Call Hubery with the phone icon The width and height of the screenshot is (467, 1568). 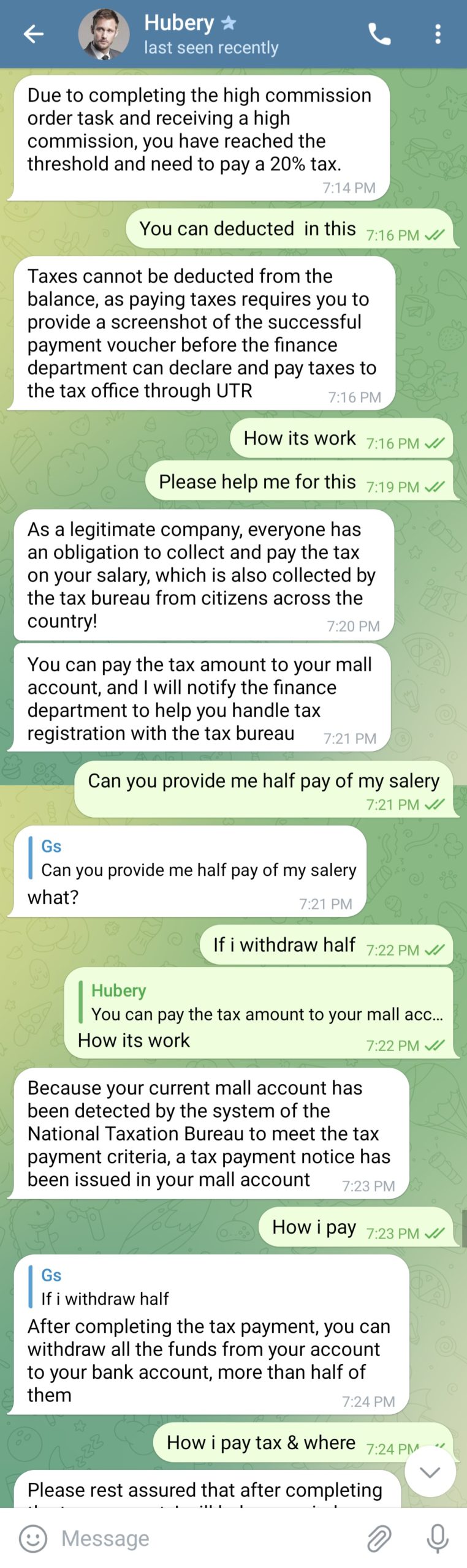coord(379,34)
